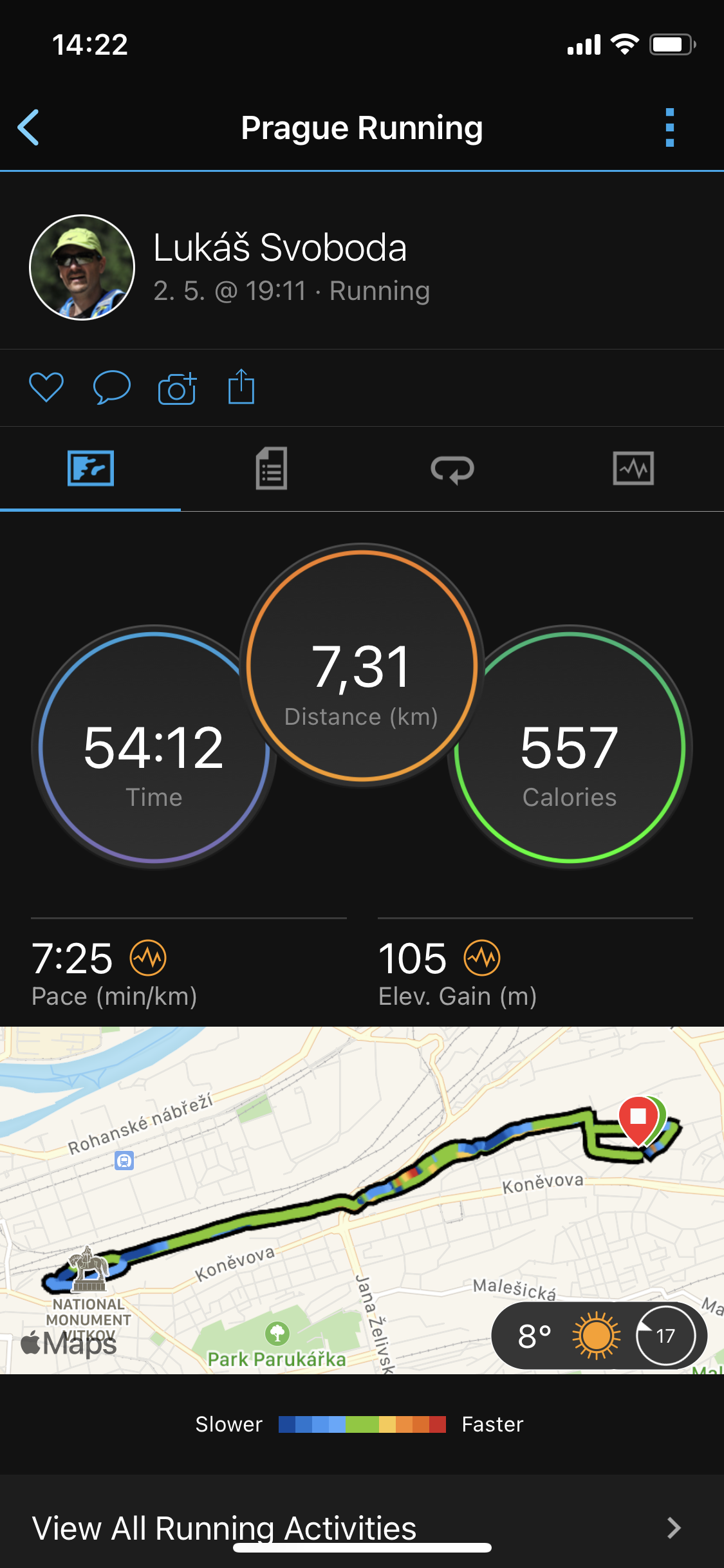Go back with the blue arrow
Viewport: 724px width, 1568px height.
tap(28, 127)
